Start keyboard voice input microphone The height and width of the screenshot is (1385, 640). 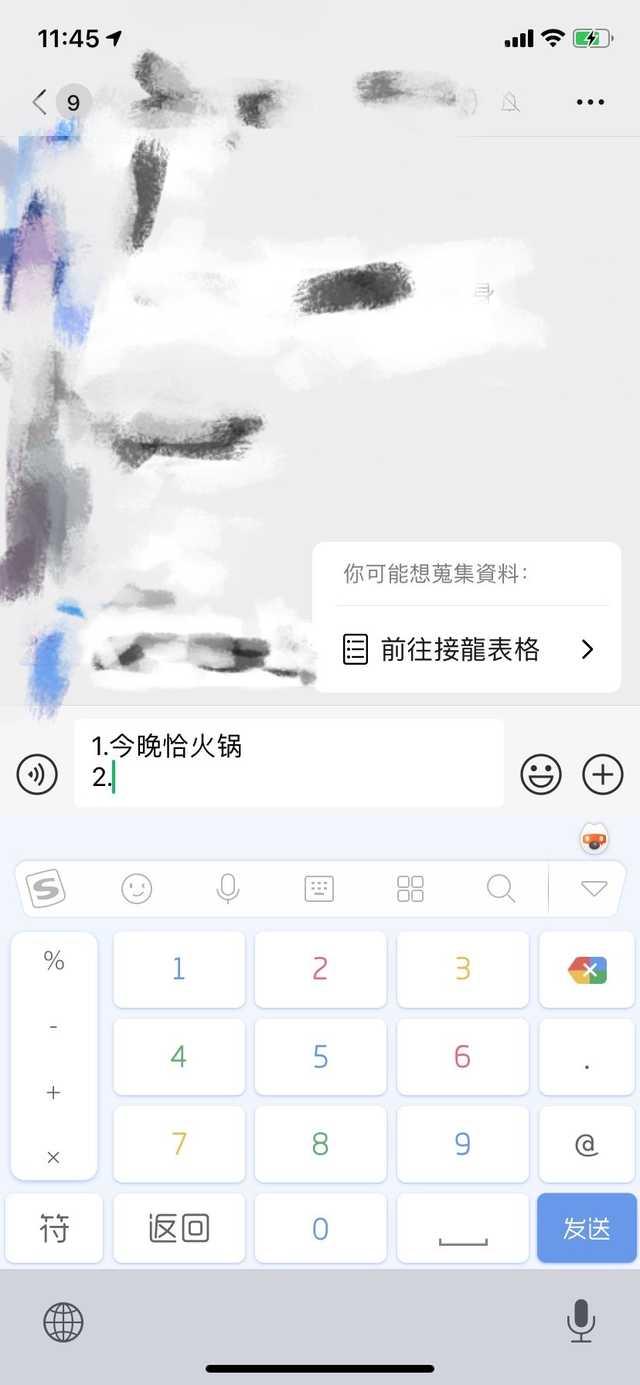point(228,888)
